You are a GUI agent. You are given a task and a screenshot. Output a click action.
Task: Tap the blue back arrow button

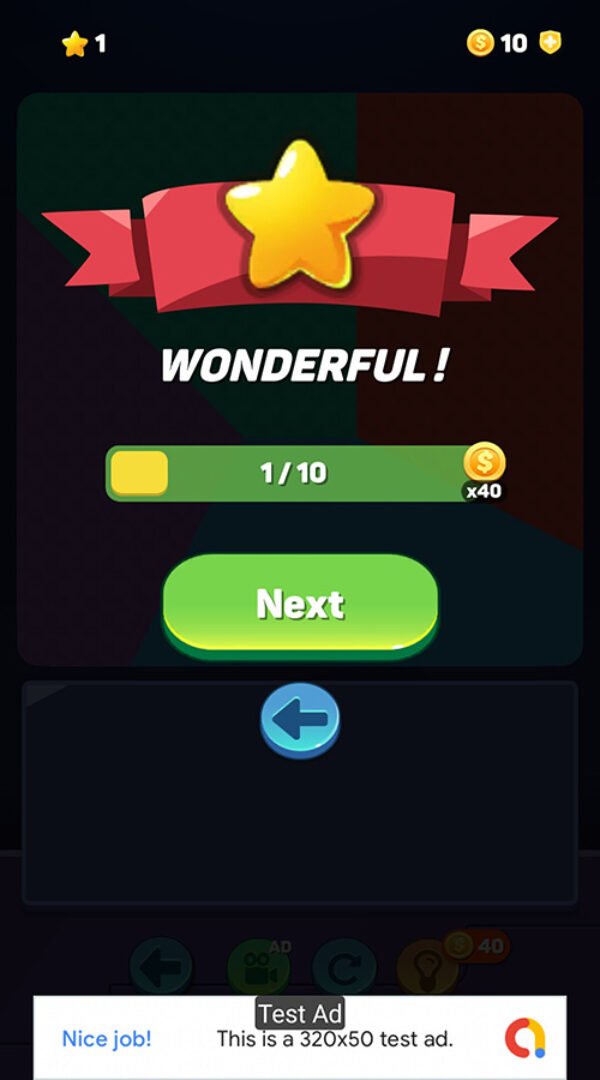(x=300, y=717)
